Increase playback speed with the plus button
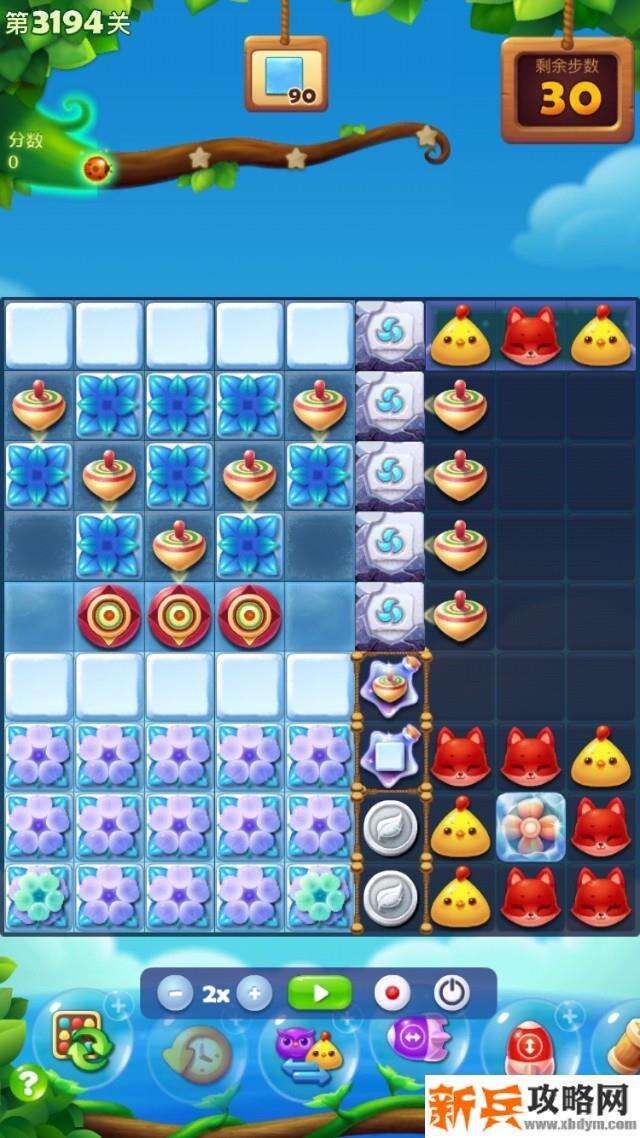The width and height of the screenshot is (640, 1138). [x=254, y=993]
